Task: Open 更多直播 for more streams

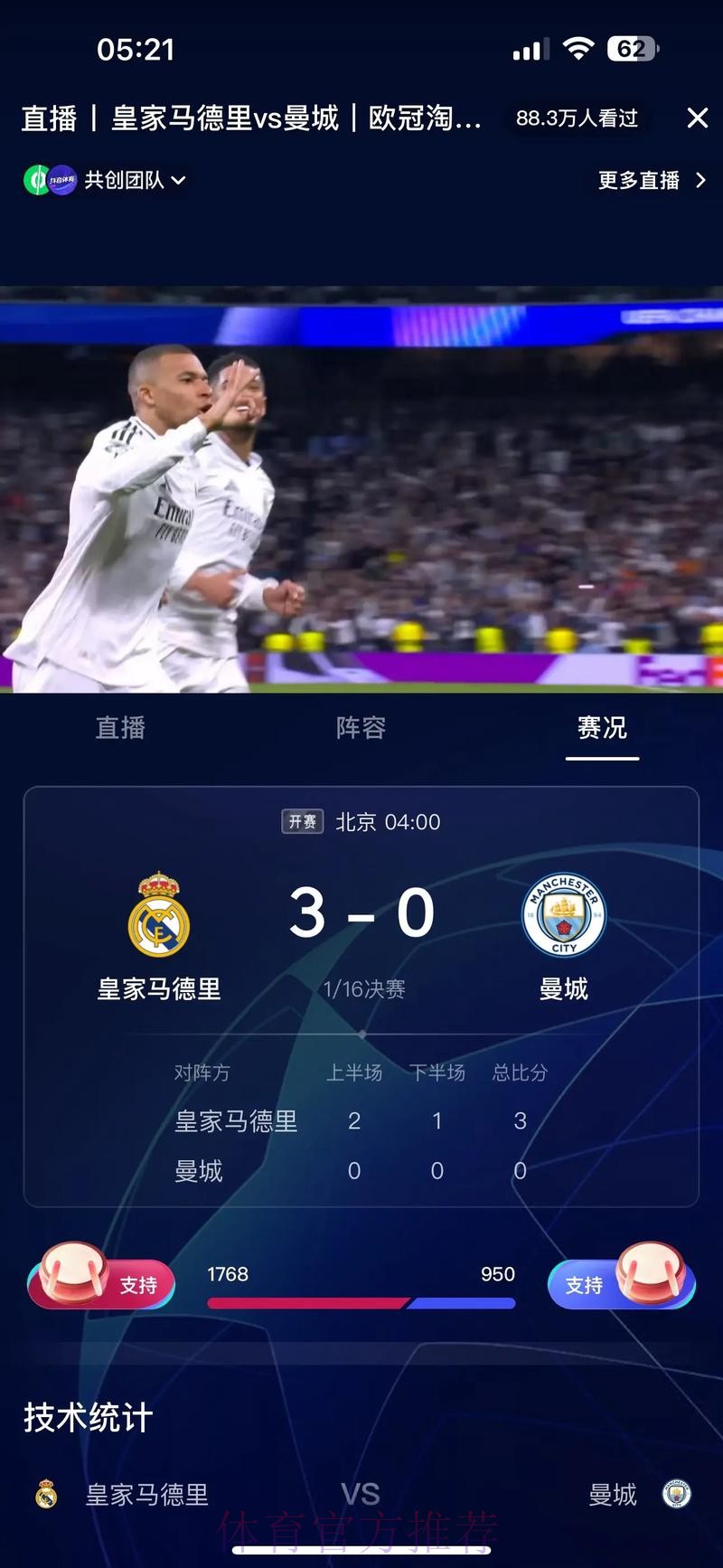Action: point(651,181)
